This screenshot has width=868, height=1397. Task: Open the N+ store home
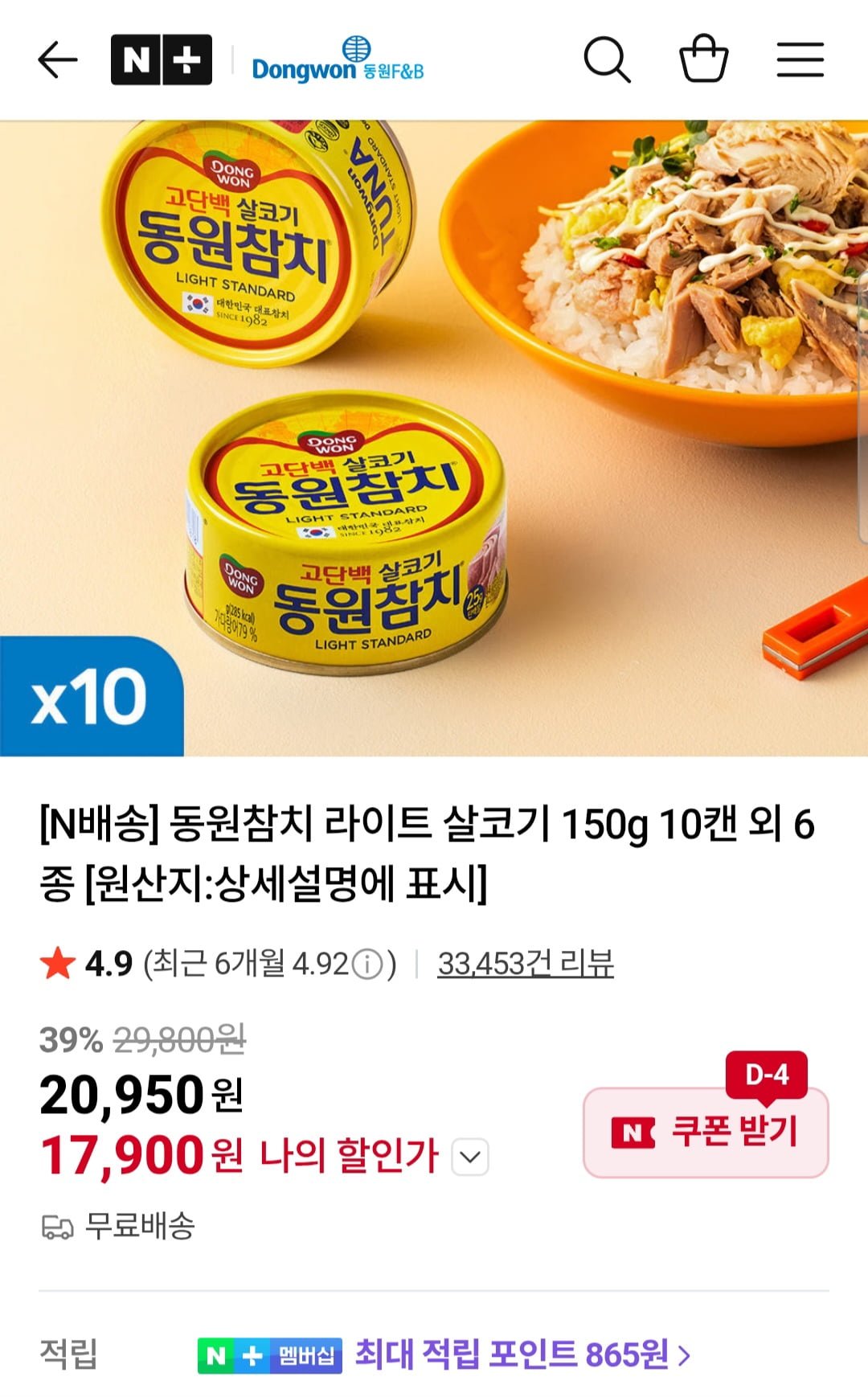[162, 60]
